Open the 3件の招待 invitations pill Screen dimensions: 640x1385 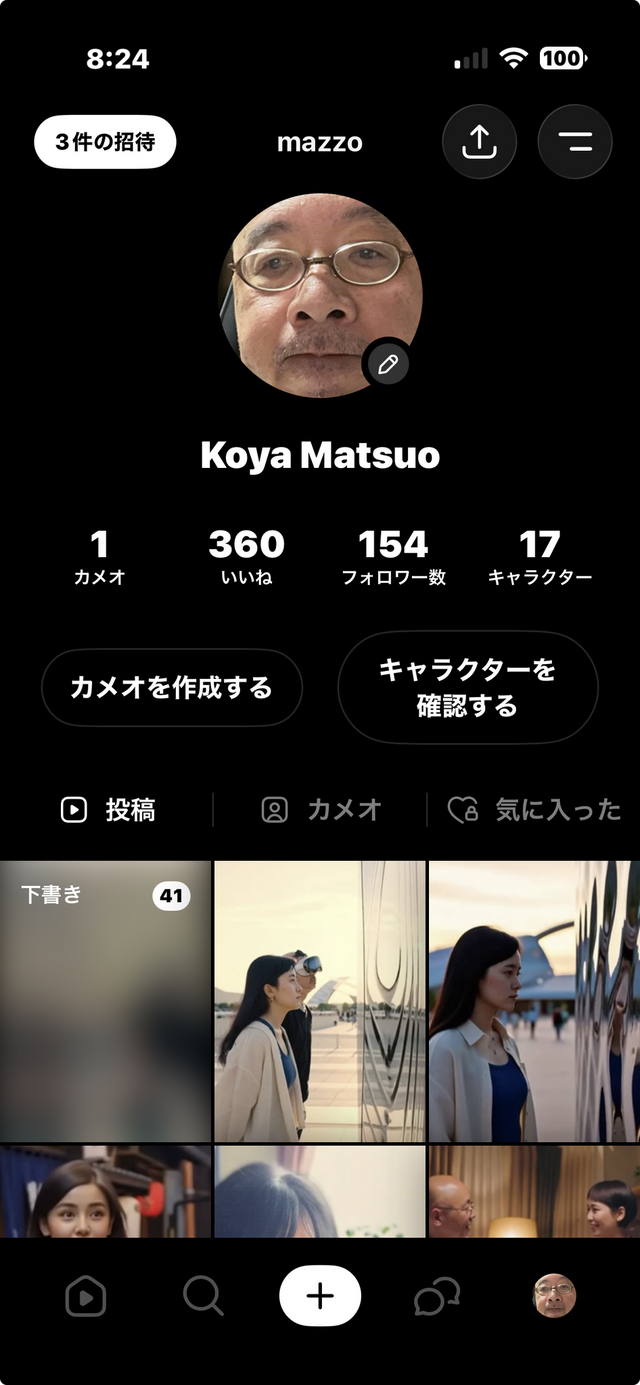point(105,142)
